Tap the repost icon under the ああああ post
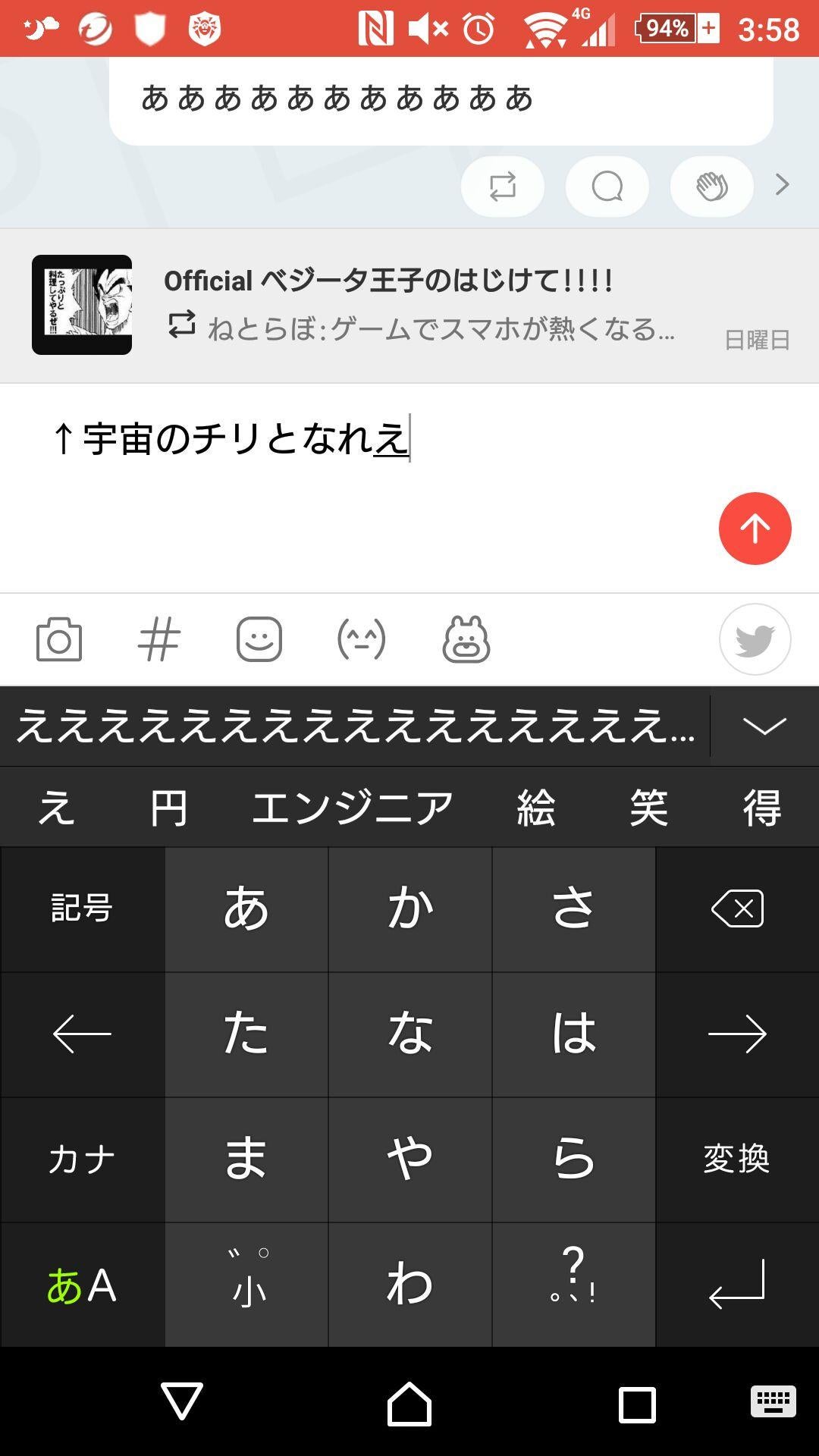The image size is (819, 1456). click(502, 186)
